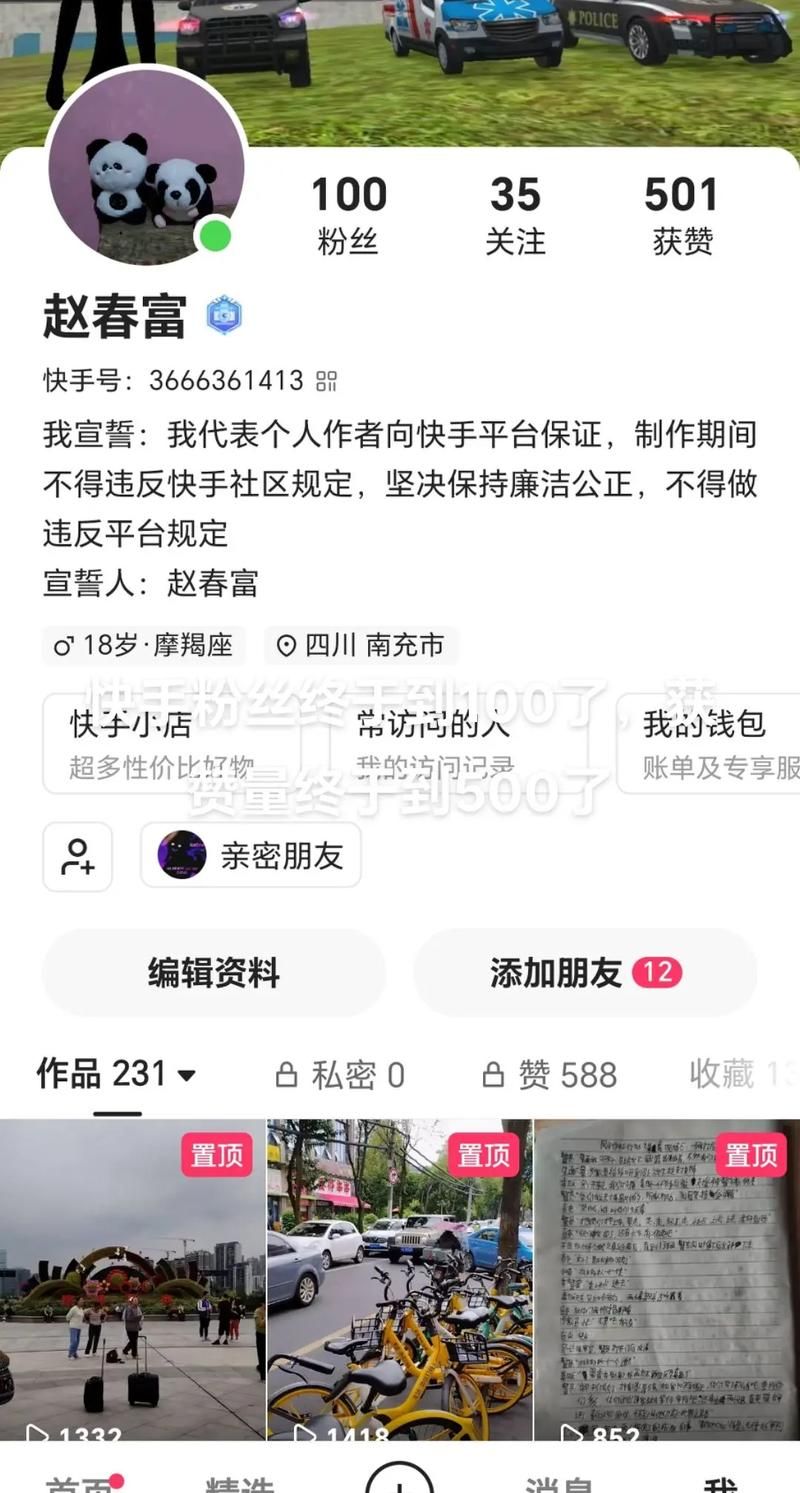Tap 编辑资料 to edit profile

(214, 973)
